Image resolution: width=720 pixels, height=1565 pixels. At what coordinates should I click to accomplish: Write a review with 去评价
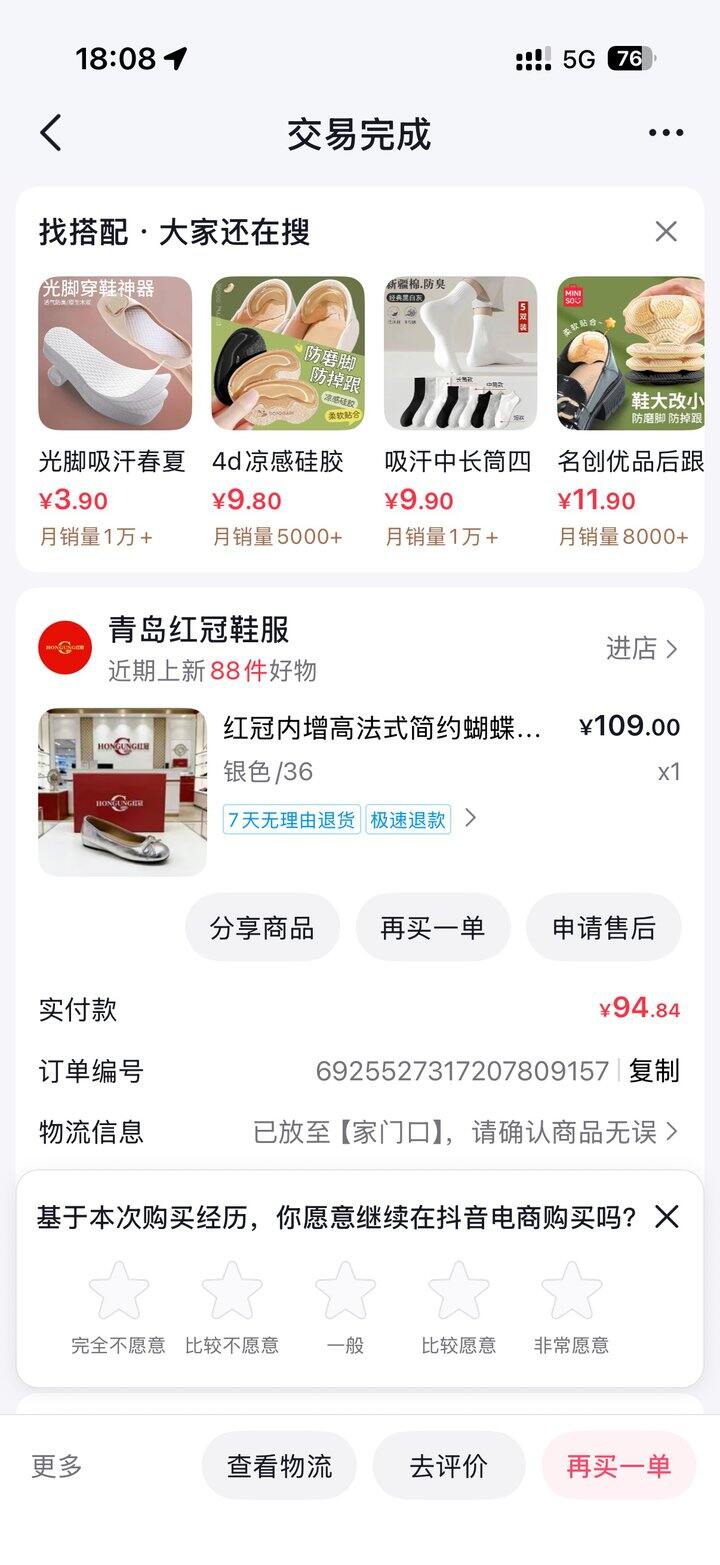449,1466
